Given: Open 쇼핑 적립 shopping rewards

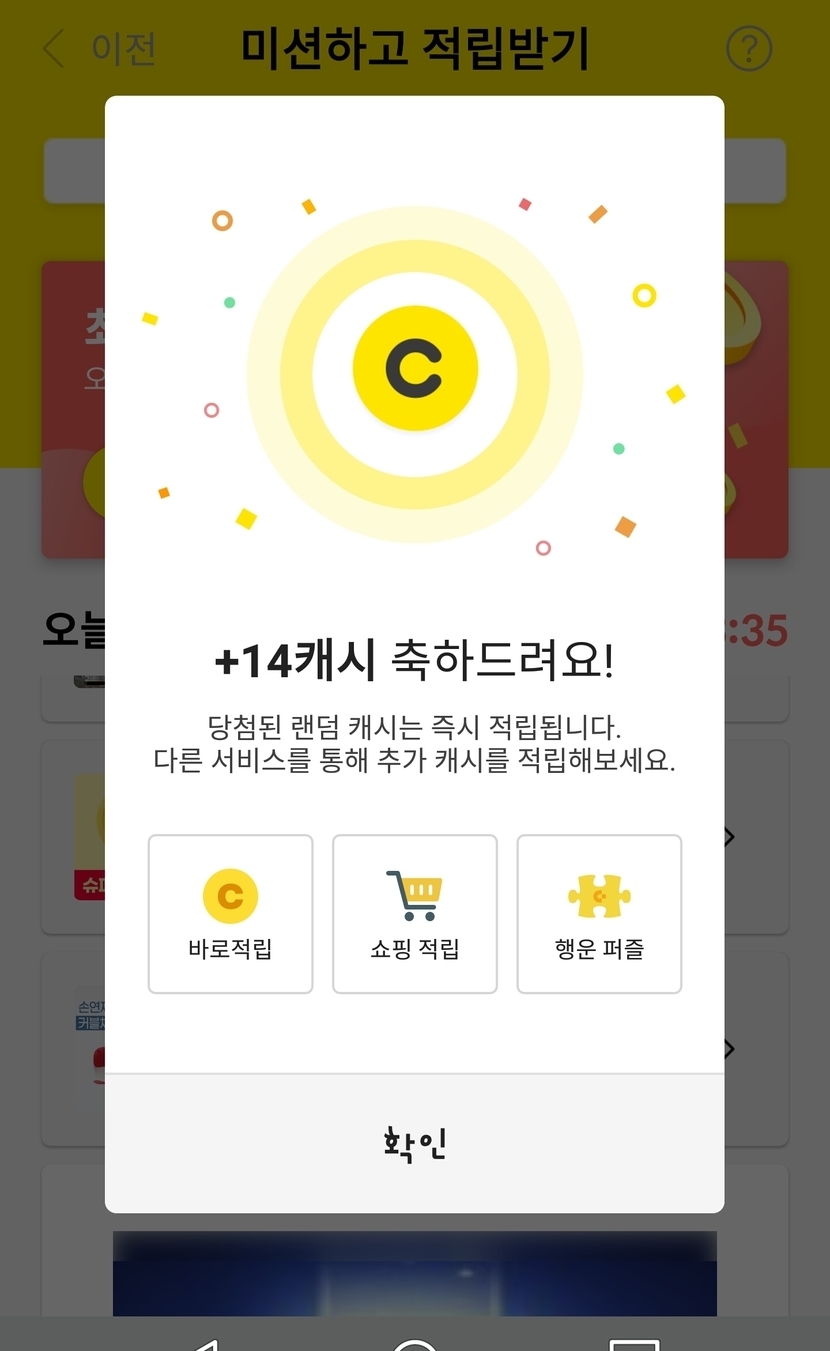Looking at the screenshot, I should pyautogui.click(x=414, y=914).
